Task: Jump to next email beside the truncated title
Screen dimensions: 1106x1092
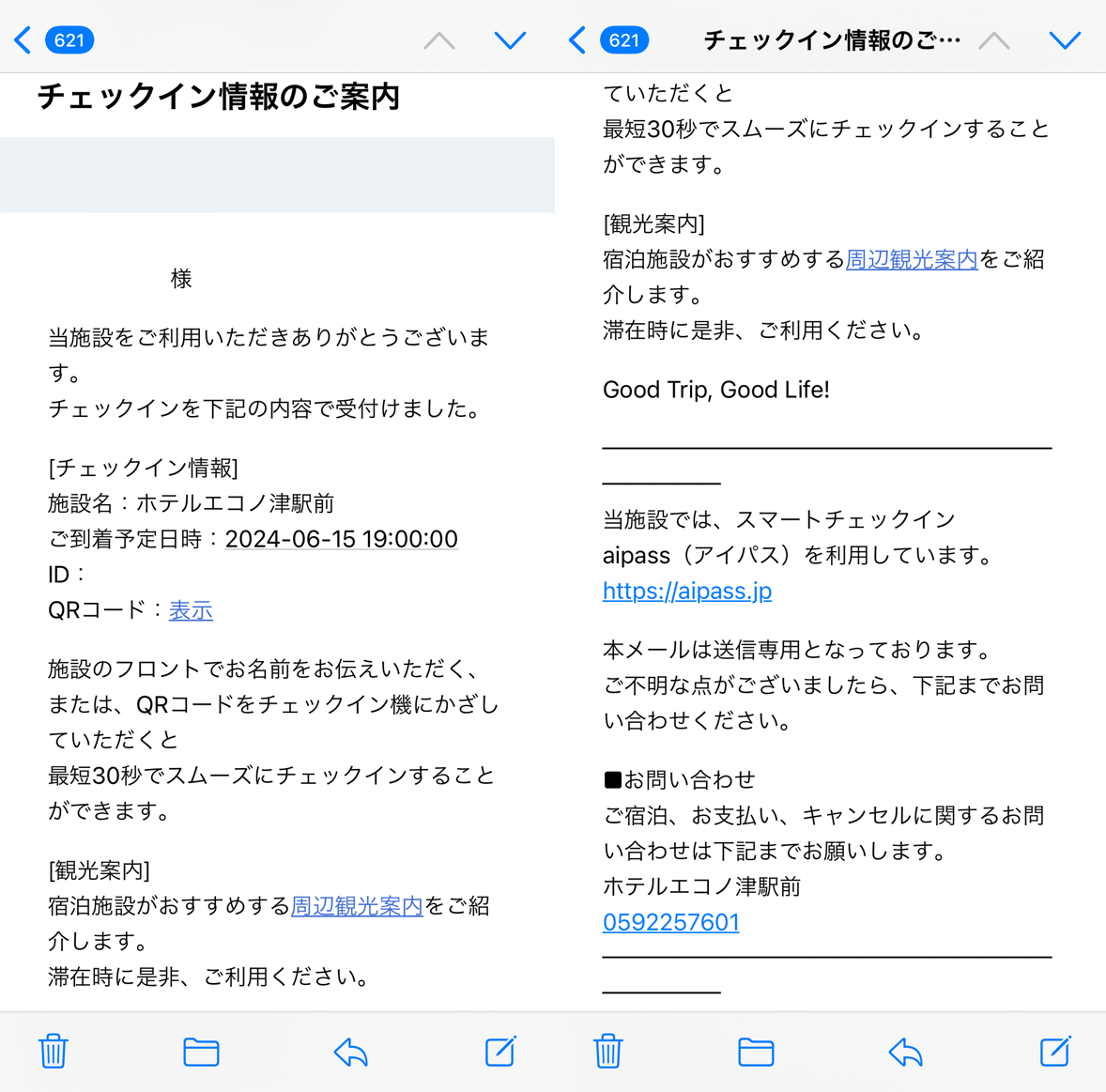Action: 1065,40
